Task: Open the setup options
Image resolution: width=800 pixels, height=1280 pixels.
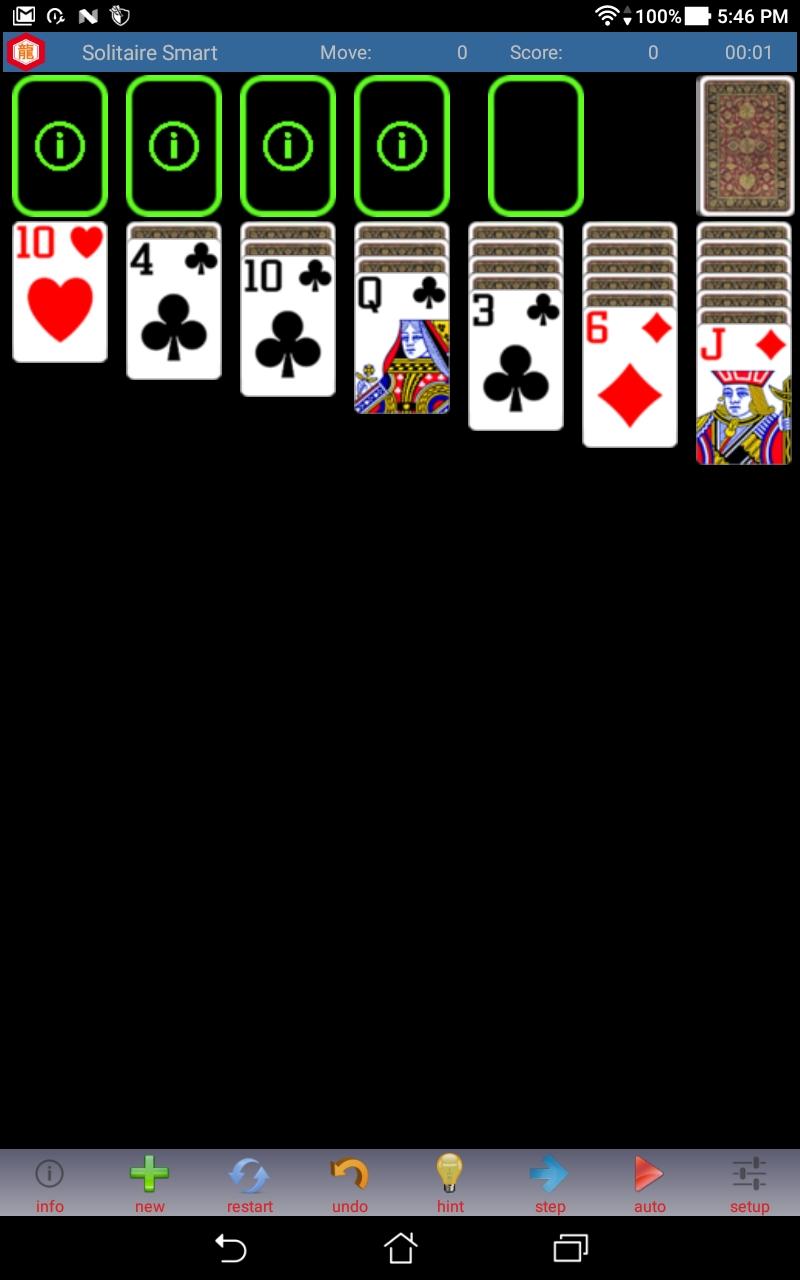Action: pos(749,1183)
